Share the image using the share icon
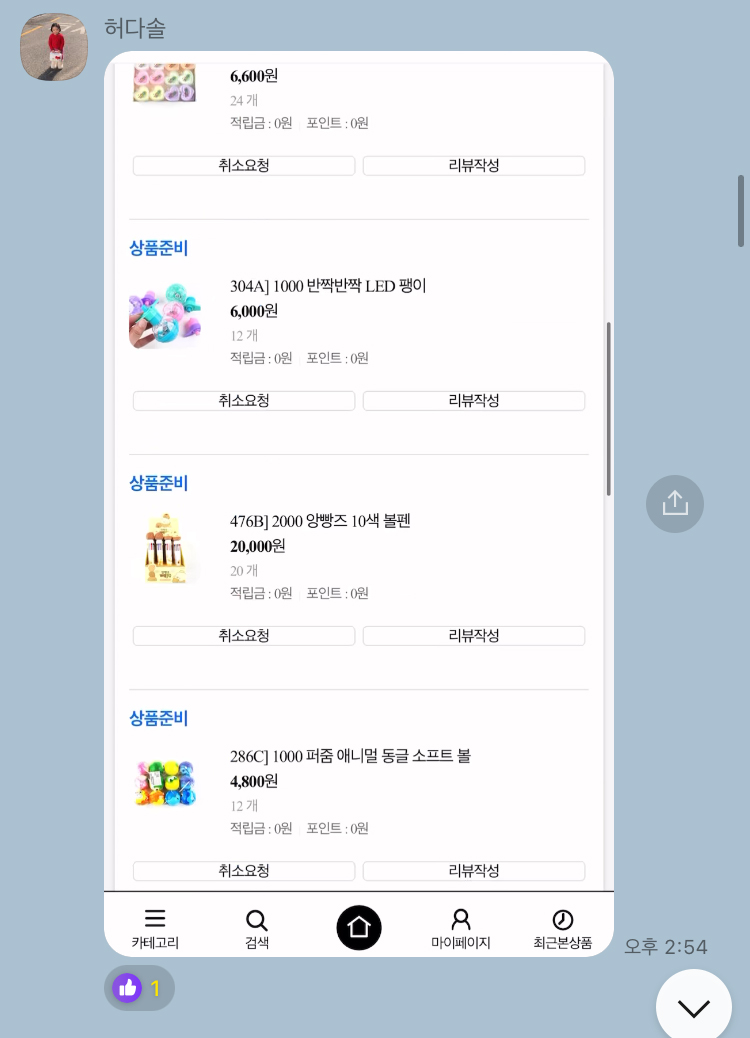The width and height of the screenshot is (750, 1038). 675,503
